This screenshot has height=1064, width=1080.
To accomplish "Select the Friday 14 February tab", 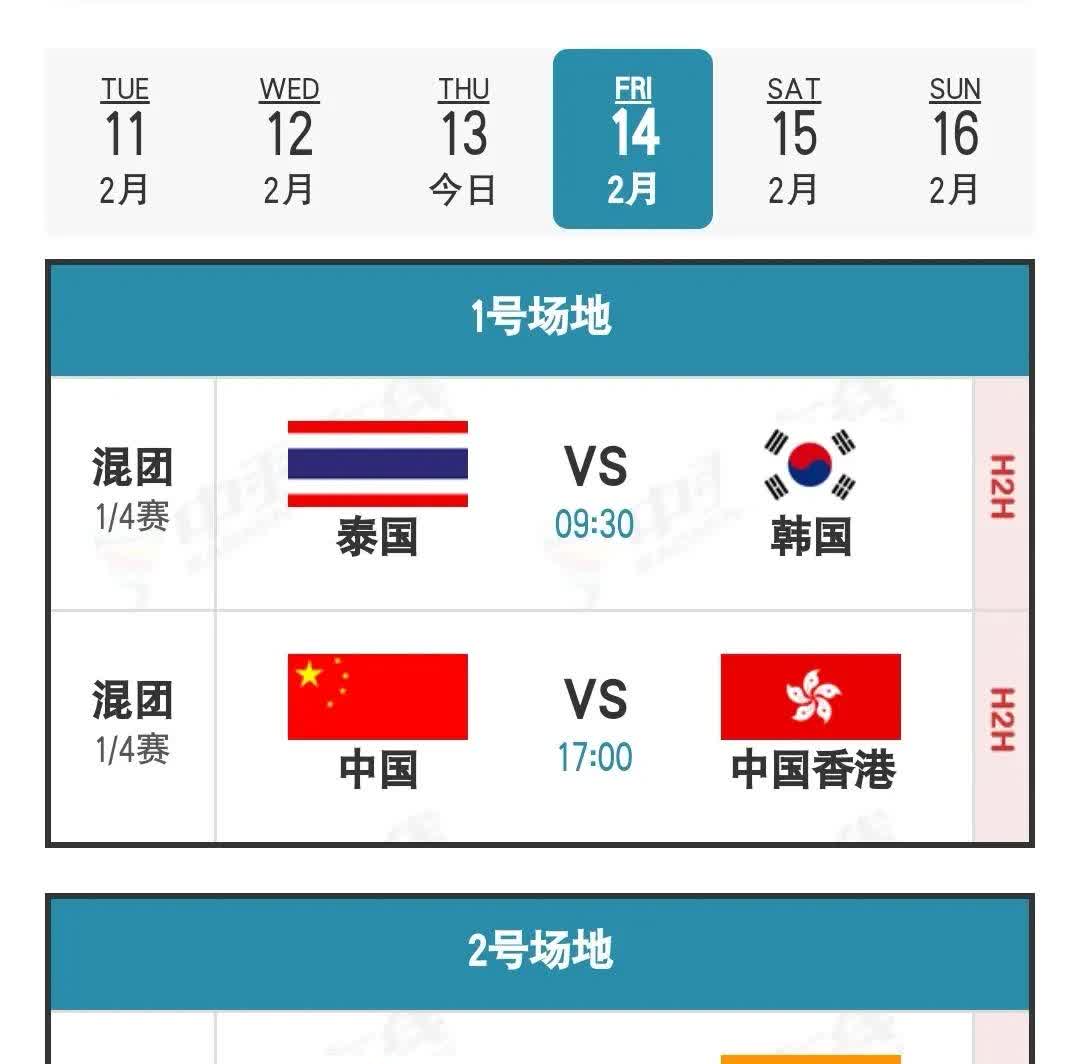I will click(x=633, y=140).
